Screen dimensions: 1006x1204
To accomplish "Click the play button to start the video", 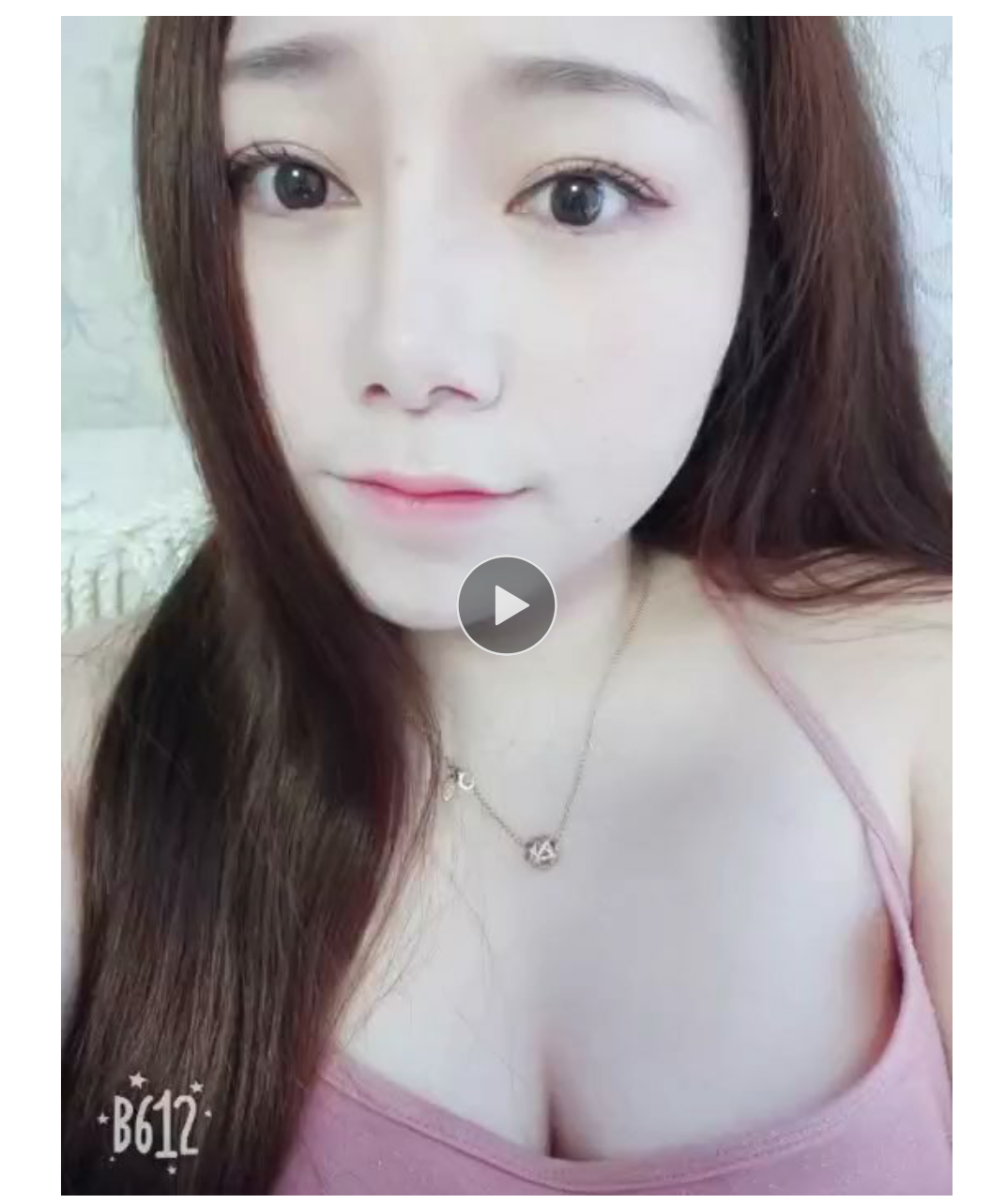I will coord(505,605).
